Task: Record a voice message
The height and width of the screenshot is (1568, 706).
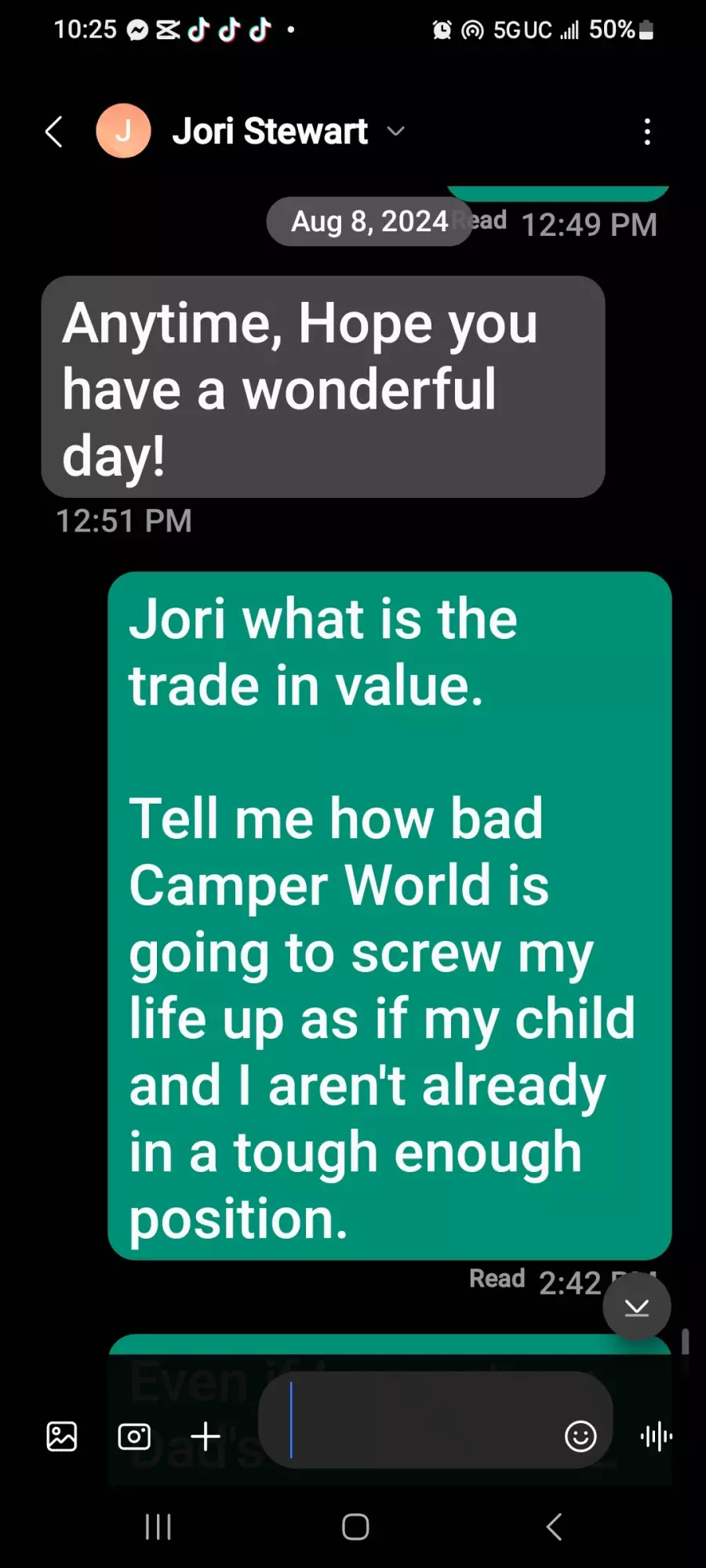Action: click(657, 1436)
